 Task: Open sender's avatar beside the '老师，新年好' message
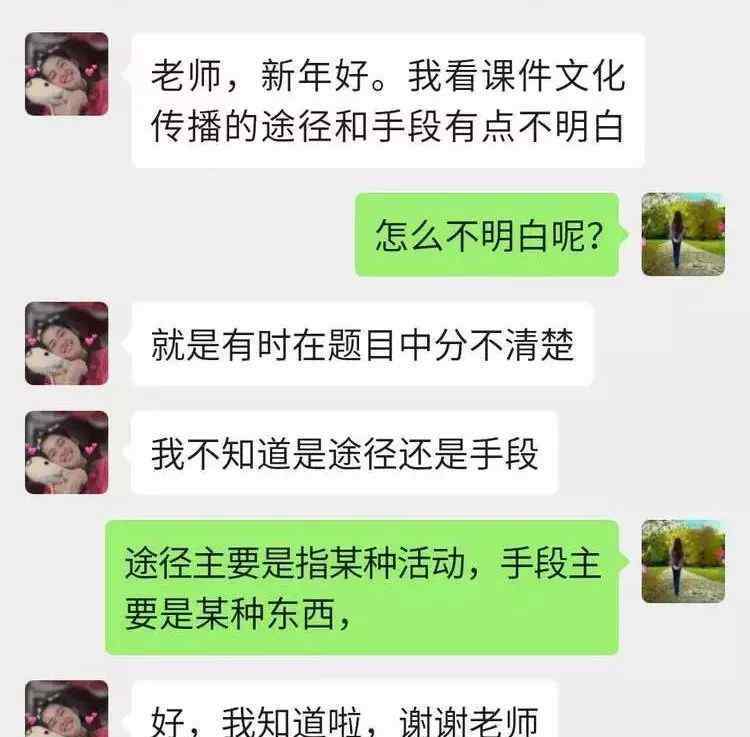(x=66, y=74)
